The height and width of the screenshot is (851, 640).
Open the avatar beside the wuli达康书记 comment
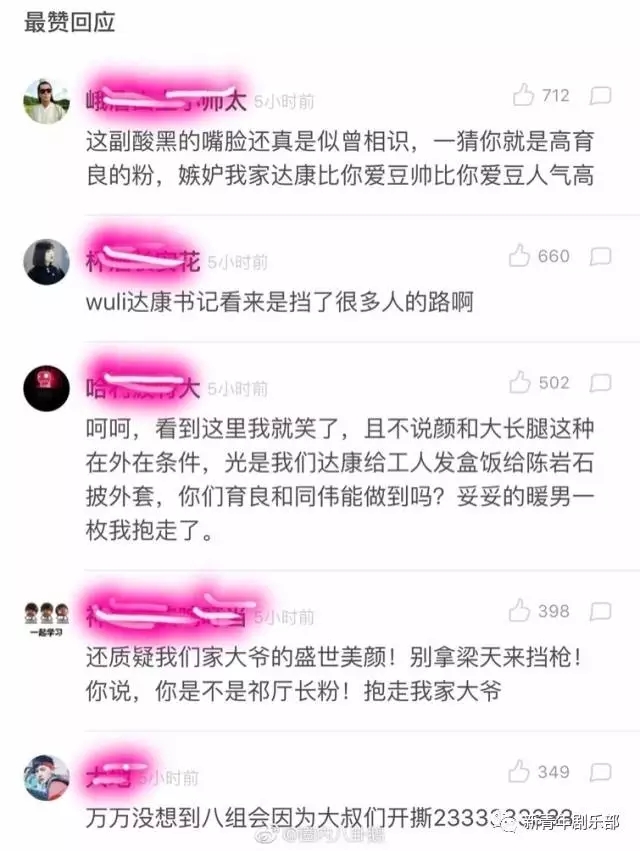tap(46, 261)
